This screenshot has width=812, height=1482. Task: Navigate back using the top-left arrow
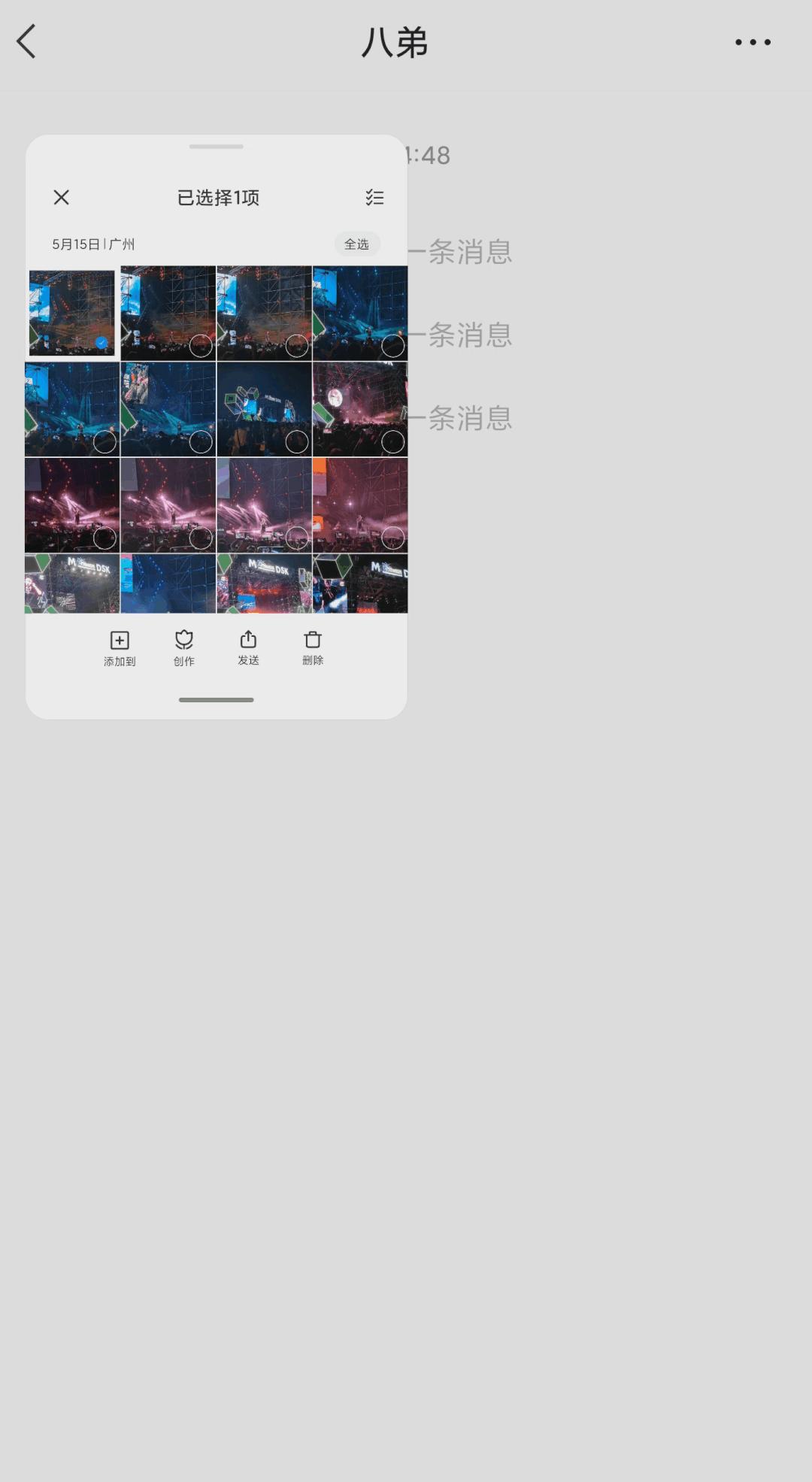tap(28, 42)
